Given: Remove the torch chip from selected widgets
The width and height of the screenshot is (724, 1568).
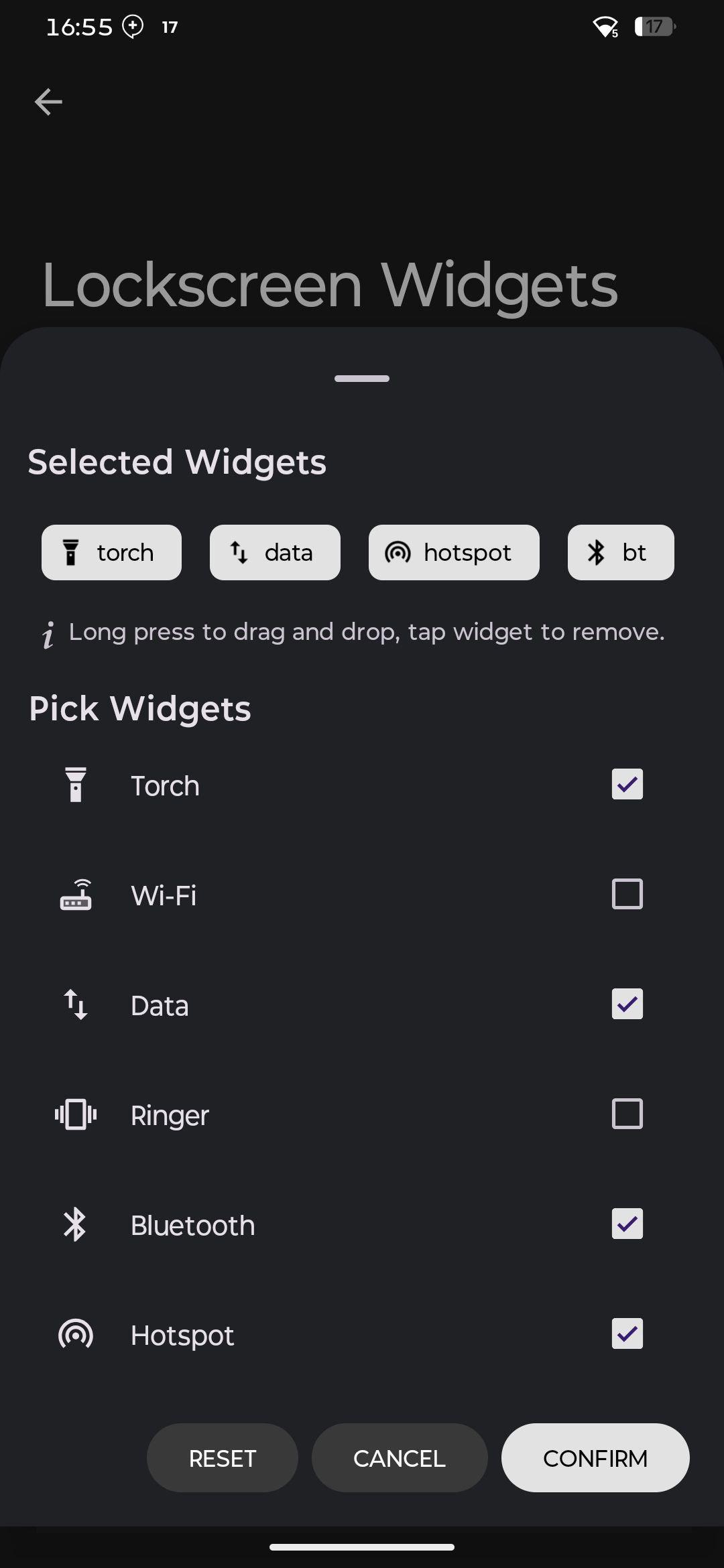Looking at the screenshot, I should click(111, 552).
